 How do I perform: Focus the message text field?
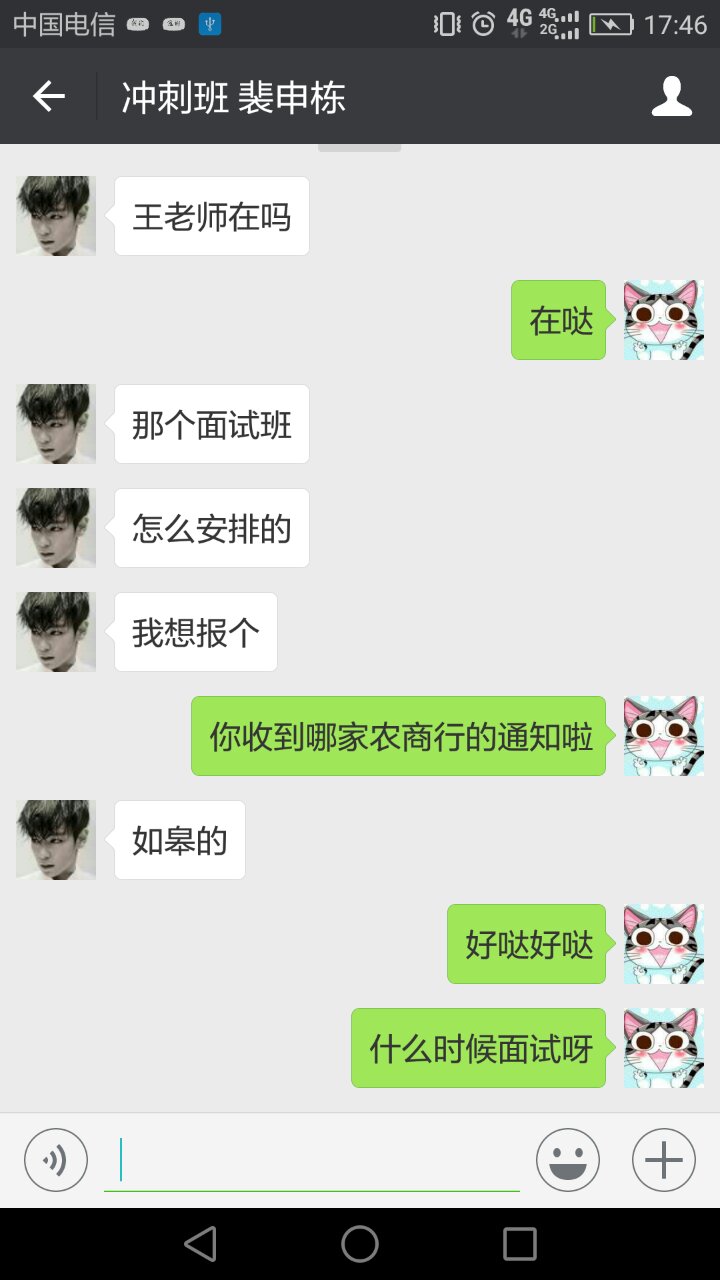(x=312, y=1160)
